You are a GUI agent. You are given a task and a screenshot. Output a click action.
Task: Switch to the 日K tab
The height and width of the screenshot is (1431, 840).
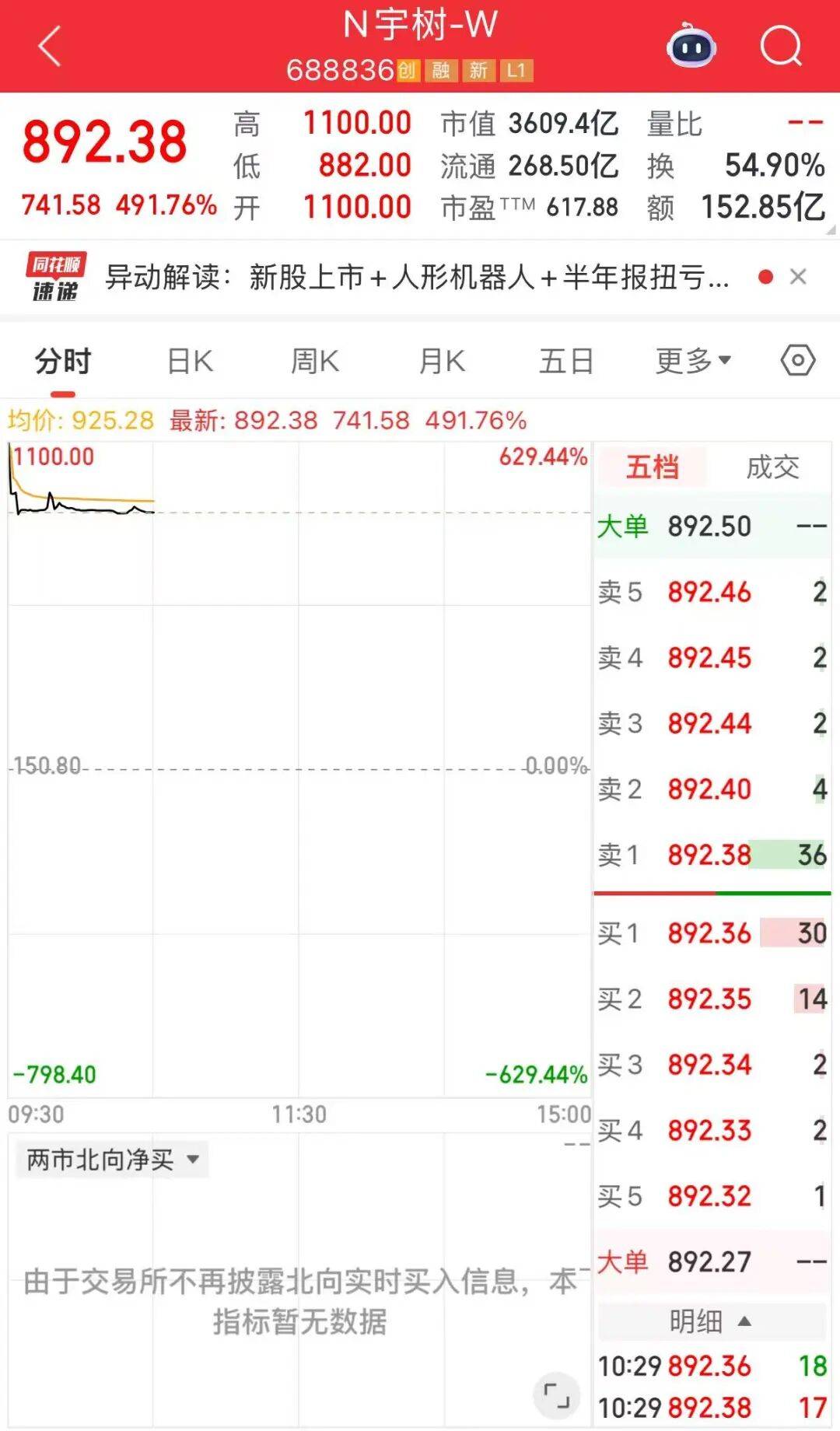pyautogui.click(x=191, y=361)
